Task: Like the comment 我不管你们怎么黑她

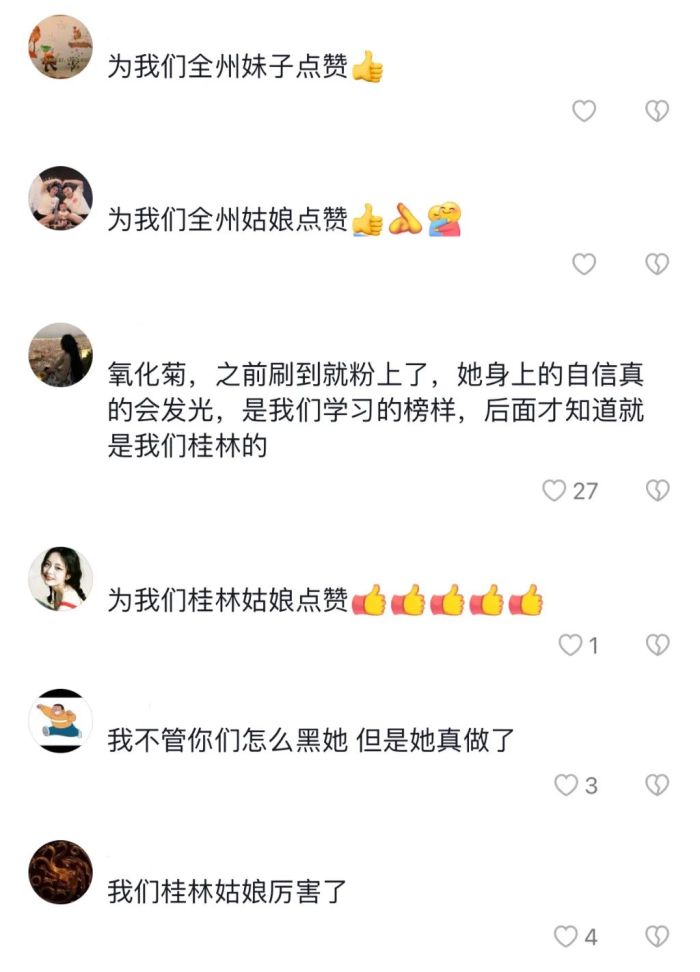Action: (x=567, y=785)
